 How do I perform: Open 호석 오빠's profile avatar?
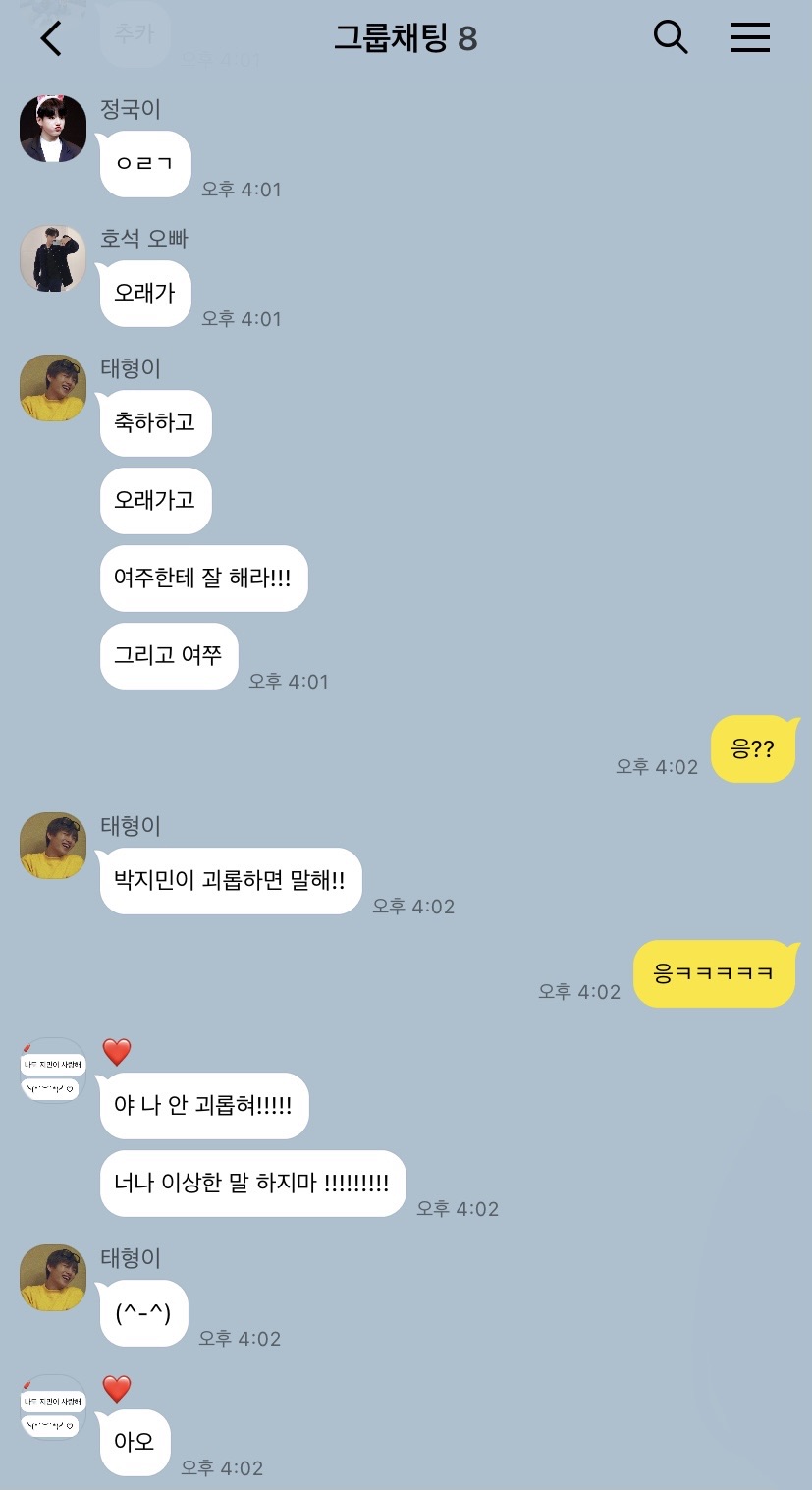click(x=53, y=258)
